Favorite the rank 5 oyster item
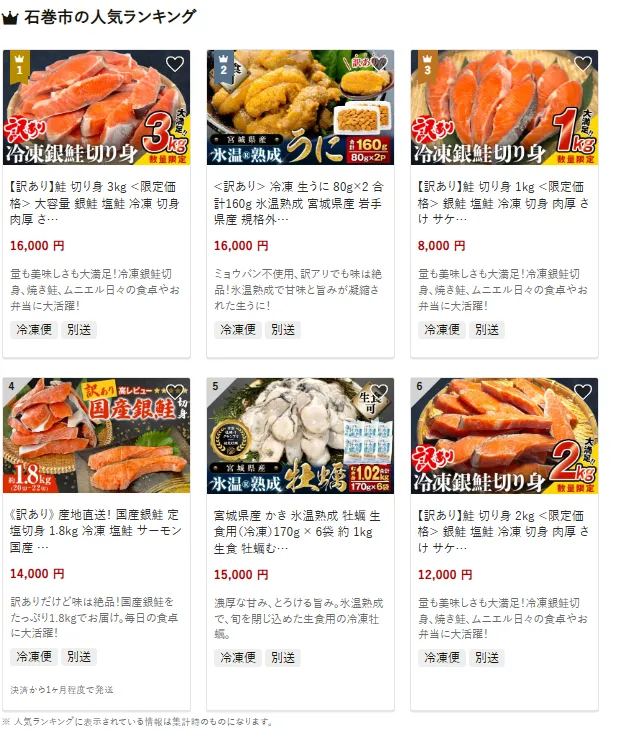 [379, 392]
